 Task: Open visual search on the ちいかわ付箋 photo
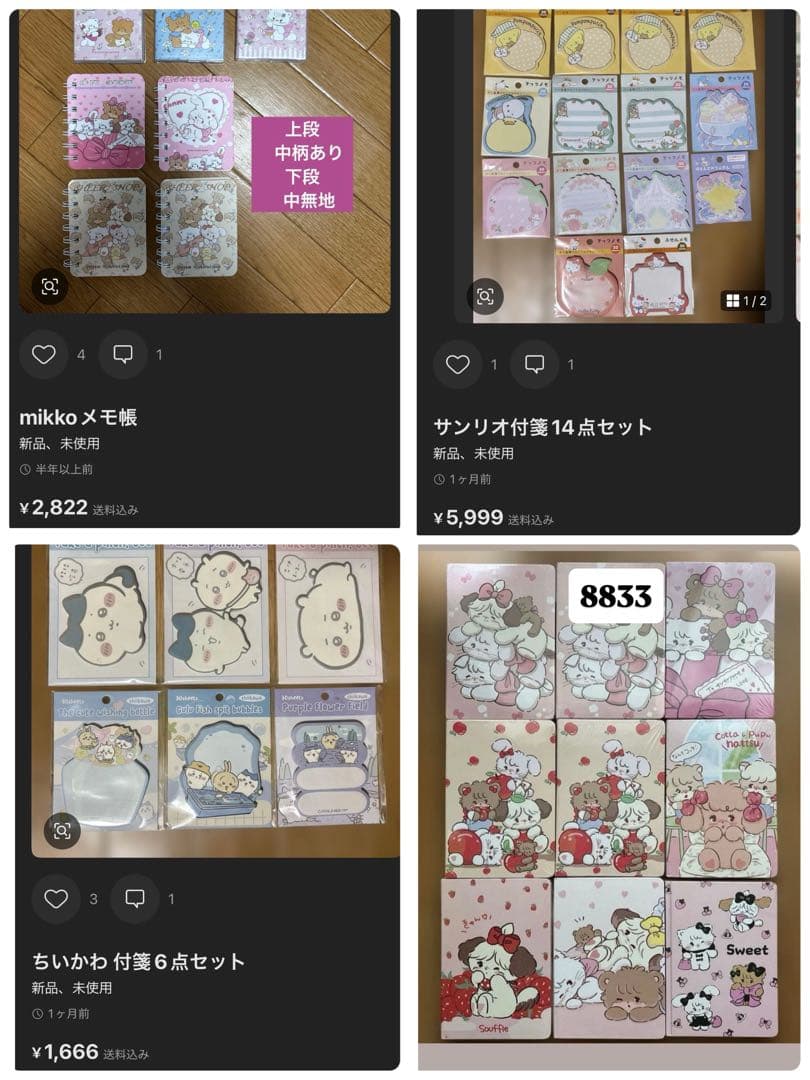coord(62,830)
